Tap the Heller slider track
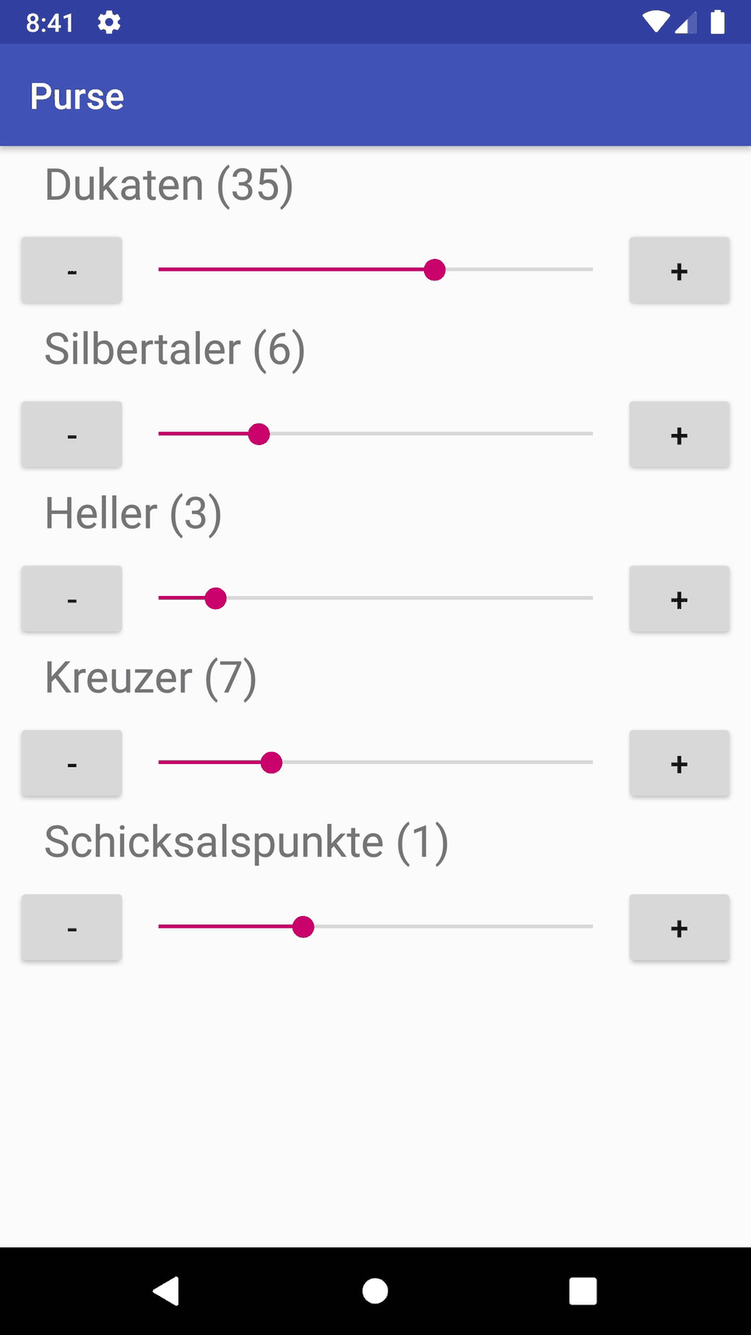Screen dimensions: 751x1335 point(375,599)
